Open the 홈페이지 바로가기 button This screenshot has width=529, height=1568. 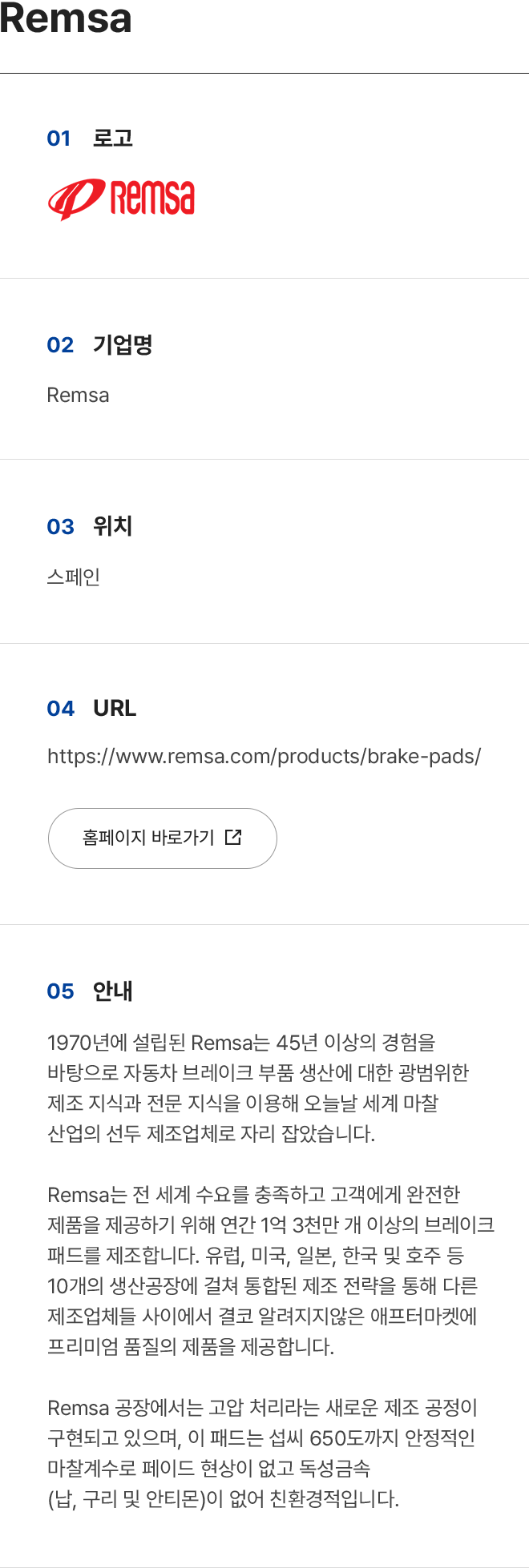click(x=162, y=838)
